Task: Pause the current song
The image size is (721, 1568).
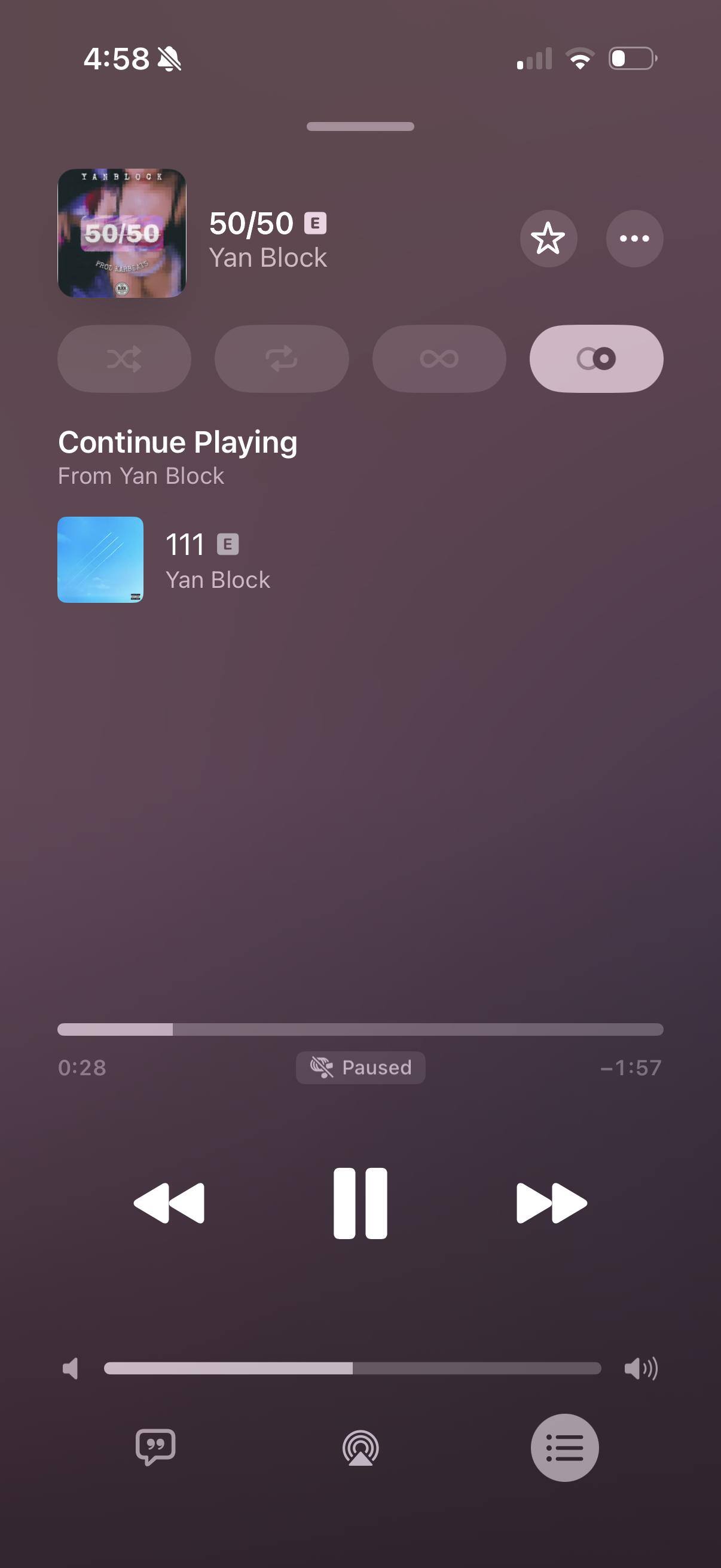Action: [x=360, y=1203]
